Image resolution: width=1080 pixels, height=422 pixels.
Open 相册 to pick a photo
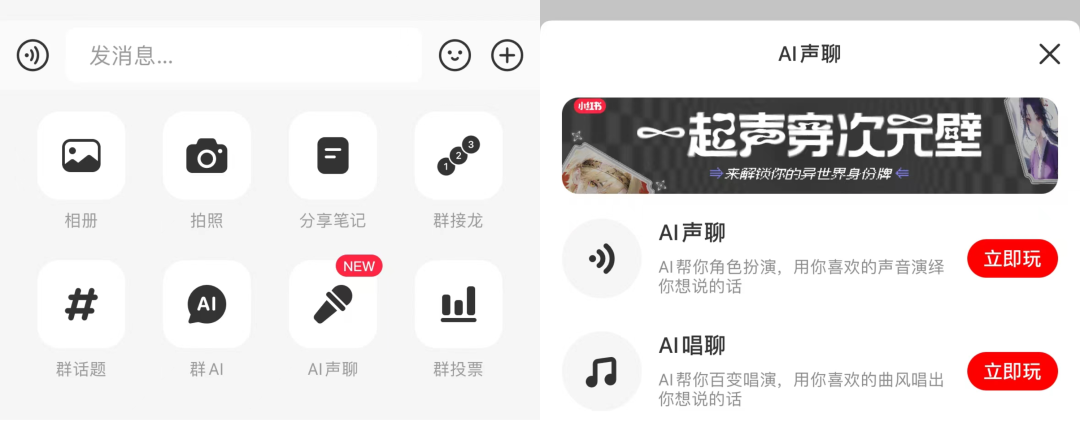click(x=81, y=156)
